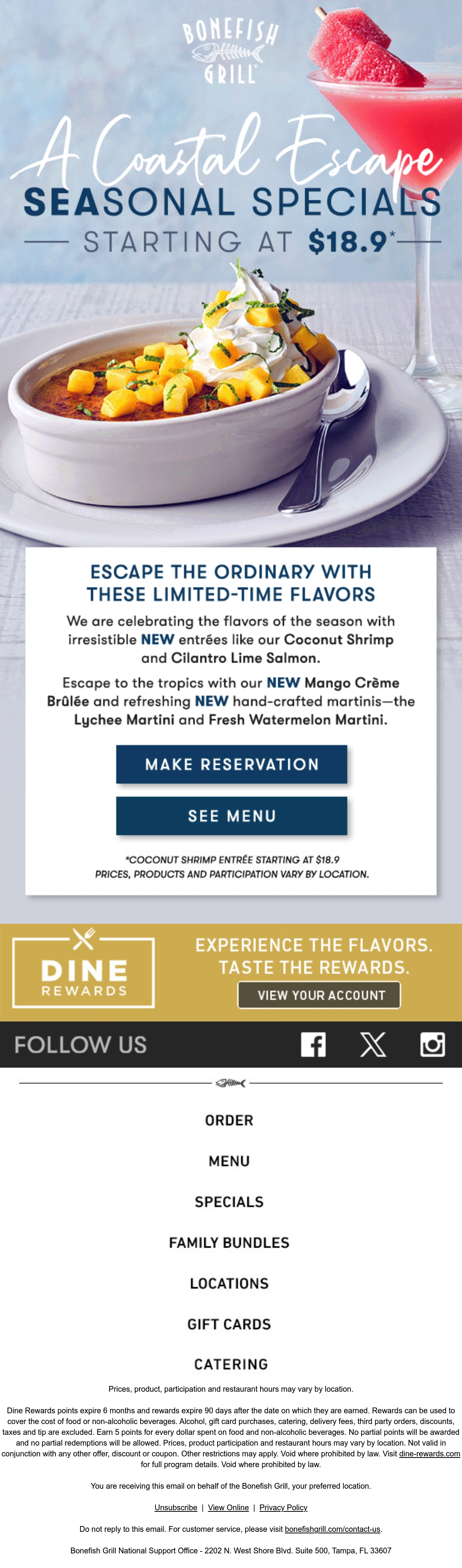
Task: Go to the Order link
Action: point(229,1121)
